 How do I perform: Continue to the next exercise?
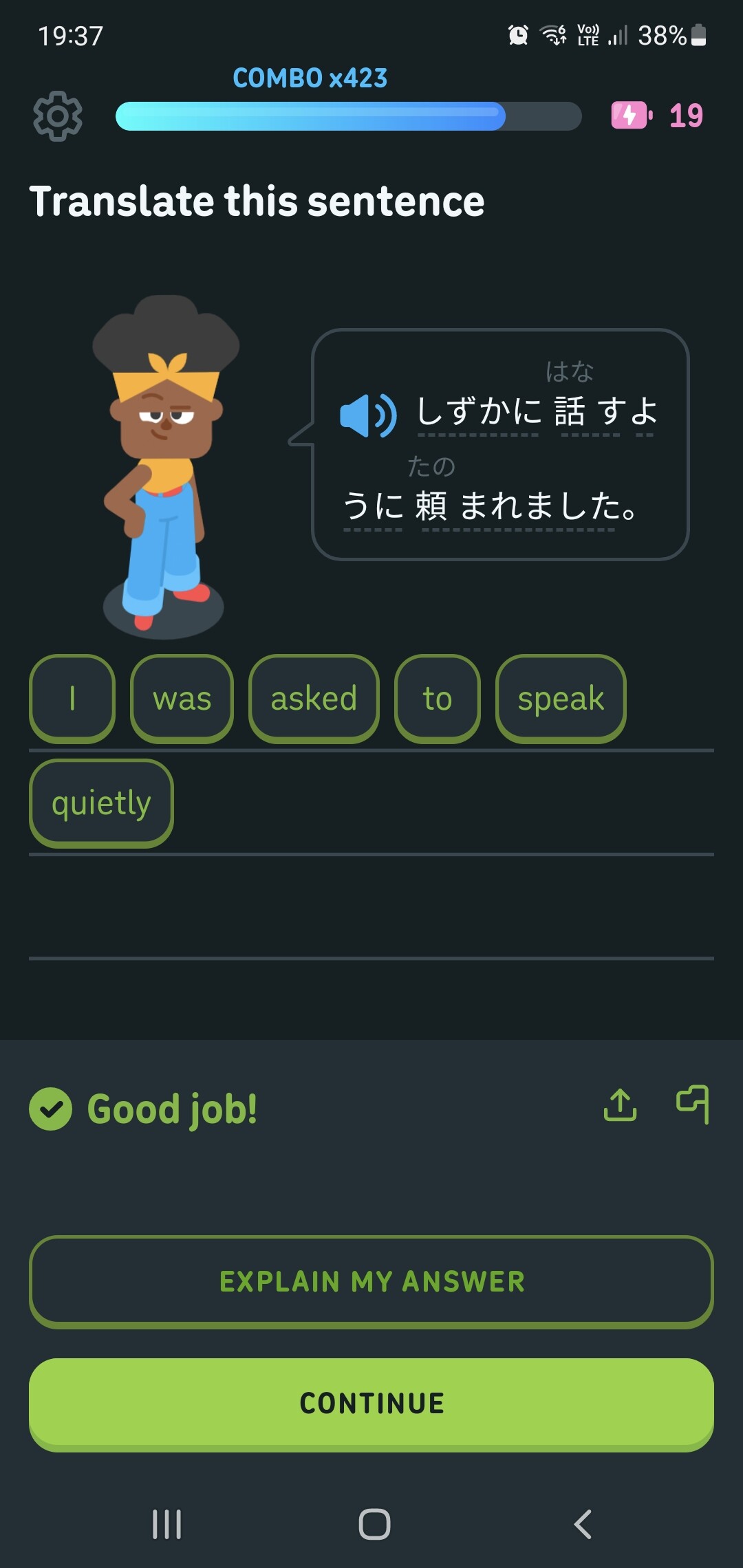click(x=371, y=1404)
